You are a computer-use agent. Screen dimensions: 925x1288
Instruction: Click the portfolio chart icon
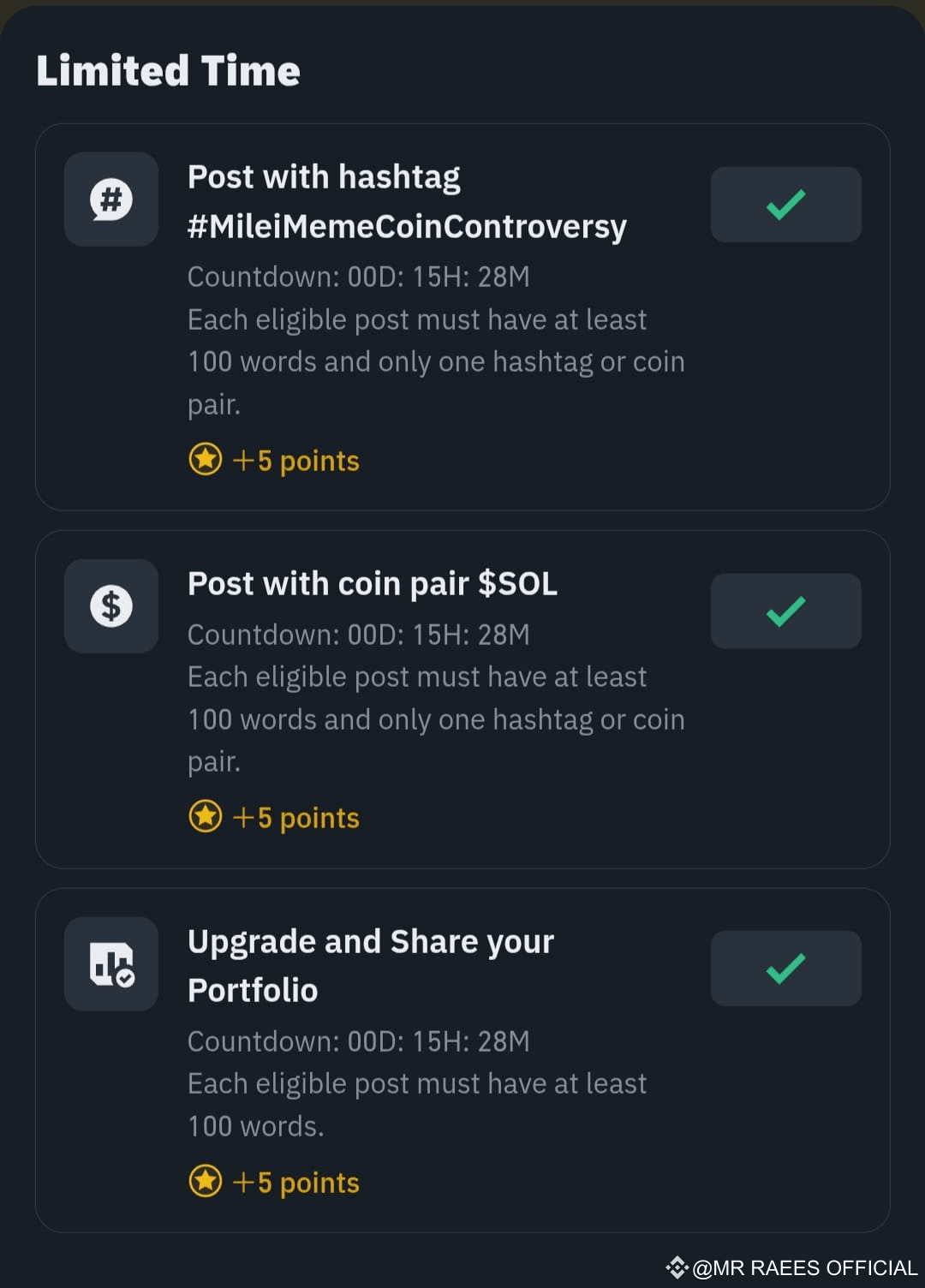(110, 964)
